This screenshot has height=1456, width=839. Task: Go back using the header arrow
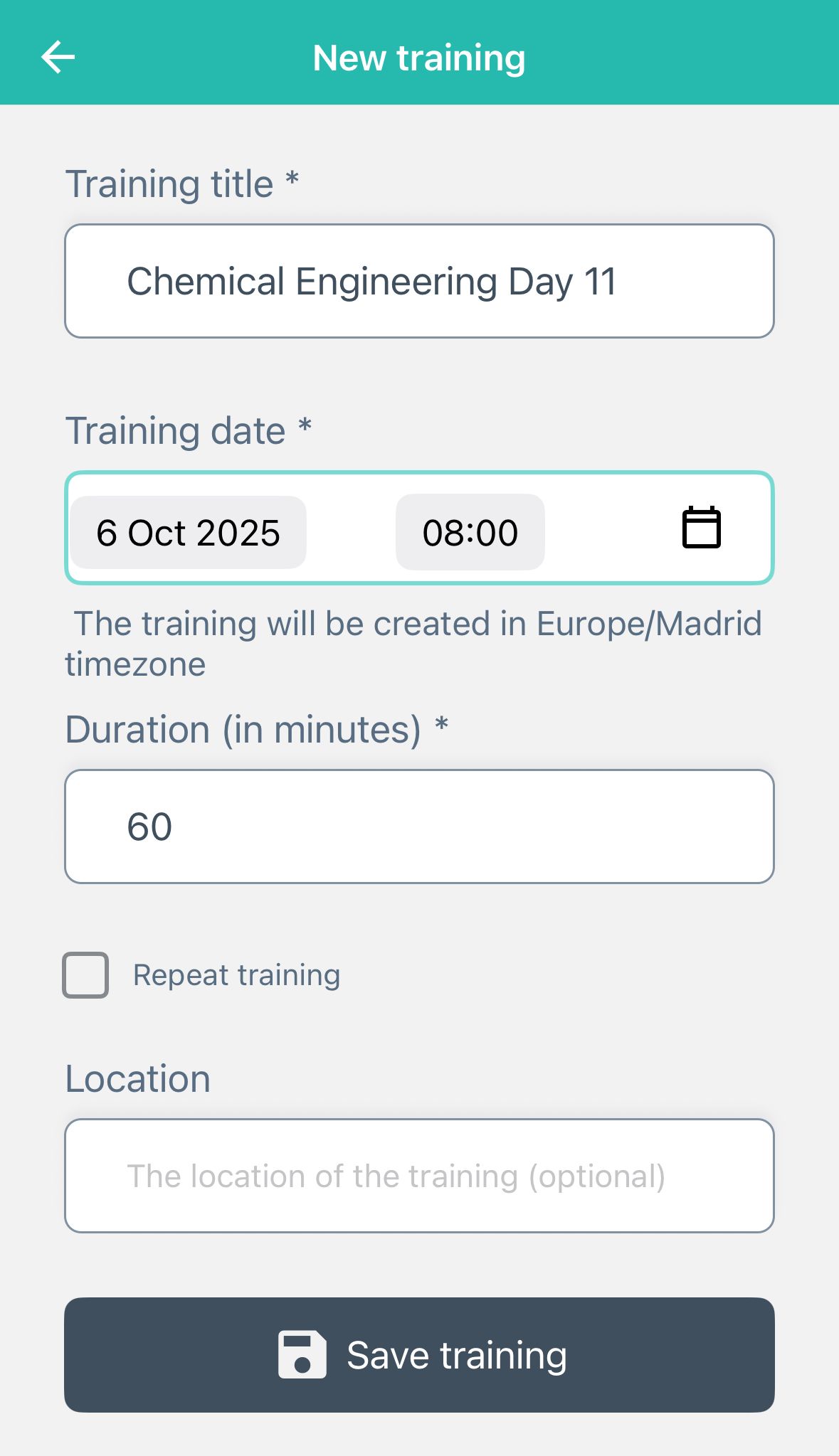(58, 57)
